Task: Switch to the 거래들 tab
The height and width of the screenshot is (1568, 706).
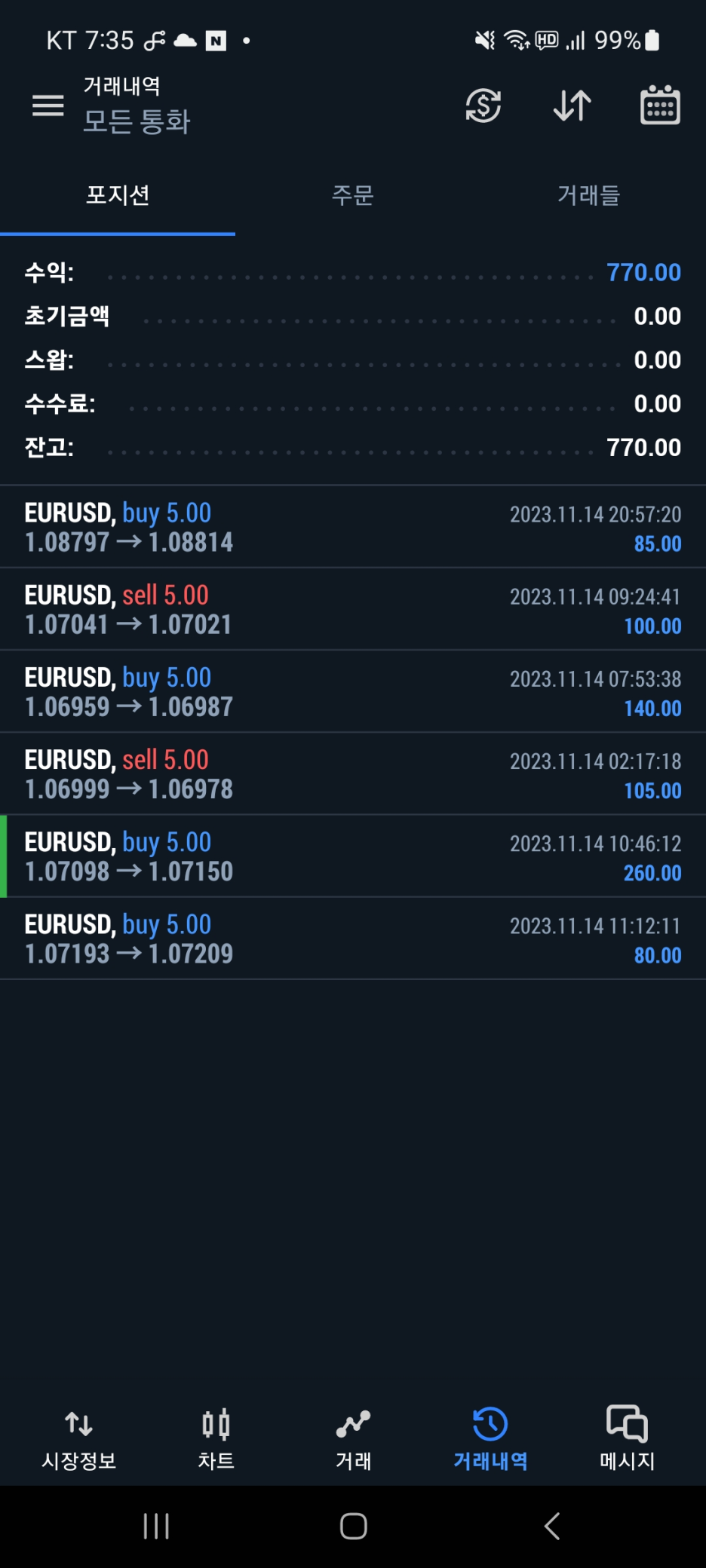Action: (588, 195)
